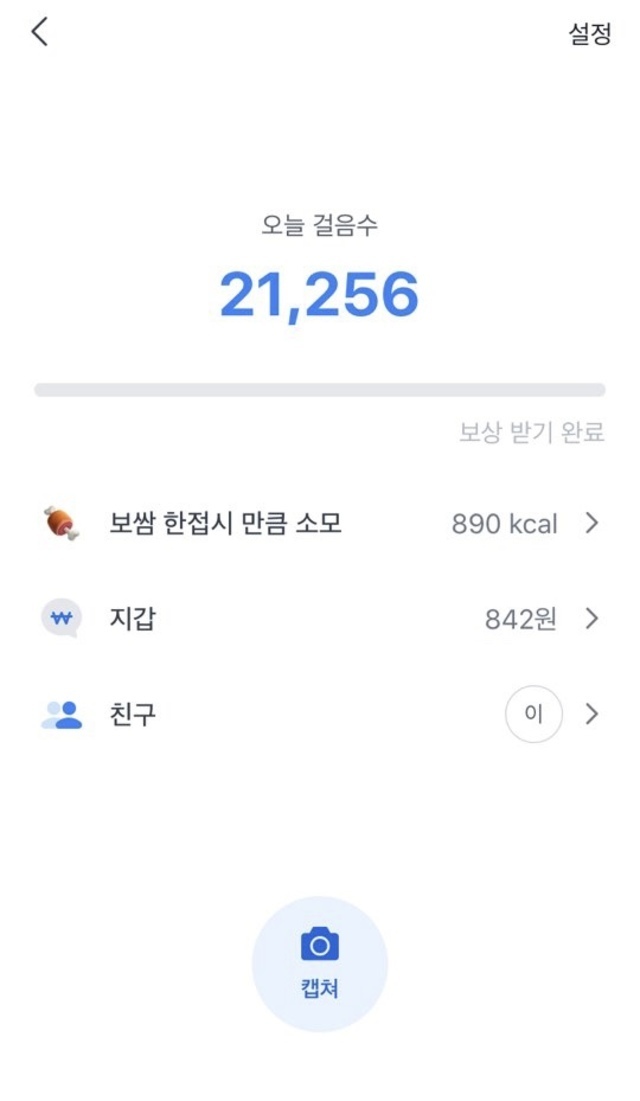The image size is (640, 1101).
Task: Open the 지갑 wallet row
Action: [x=320, y=619]
